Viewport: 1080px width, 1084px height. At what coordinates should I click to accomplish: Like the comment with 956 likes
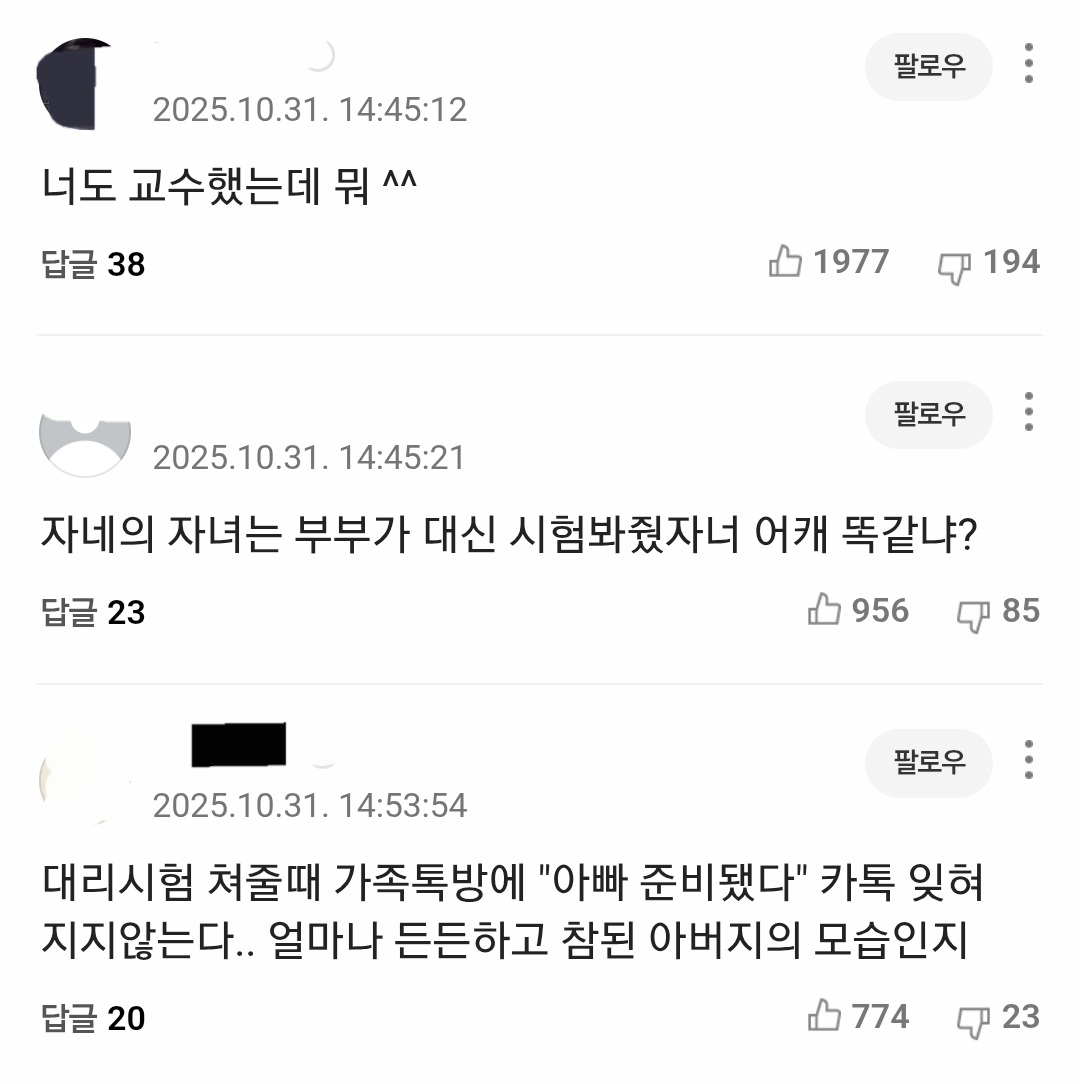pos(825,611)
